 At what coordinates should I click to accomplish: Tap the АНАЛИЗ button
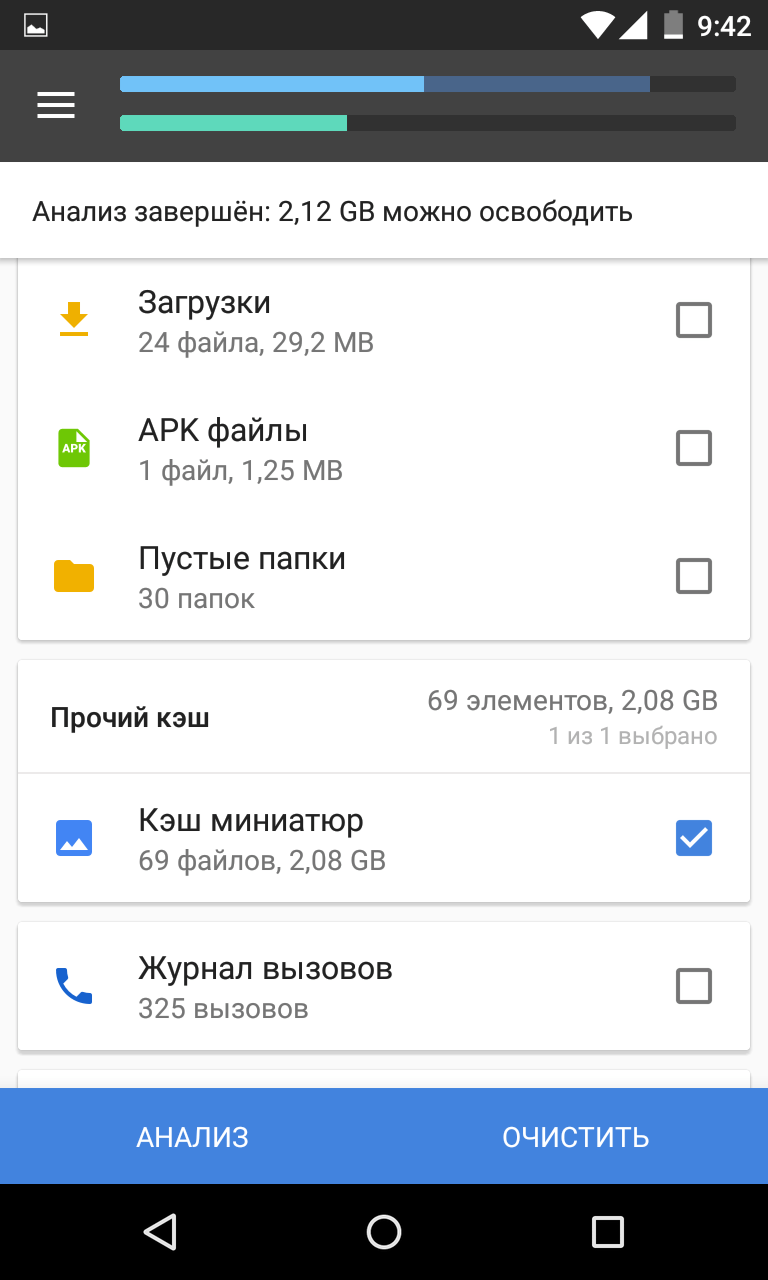(x=193, y=1137)
